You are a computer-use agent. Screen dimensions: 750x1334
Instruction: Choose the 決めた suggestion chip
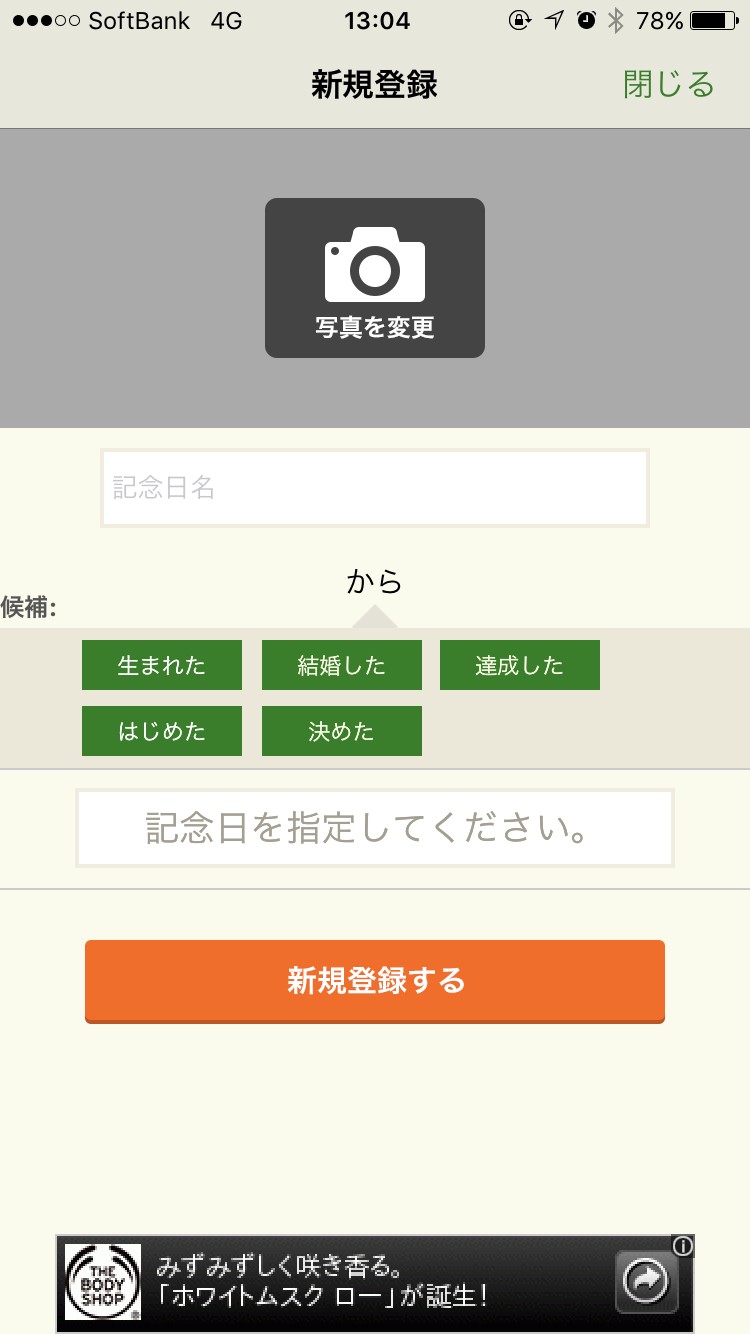click(x=342, y=731)
